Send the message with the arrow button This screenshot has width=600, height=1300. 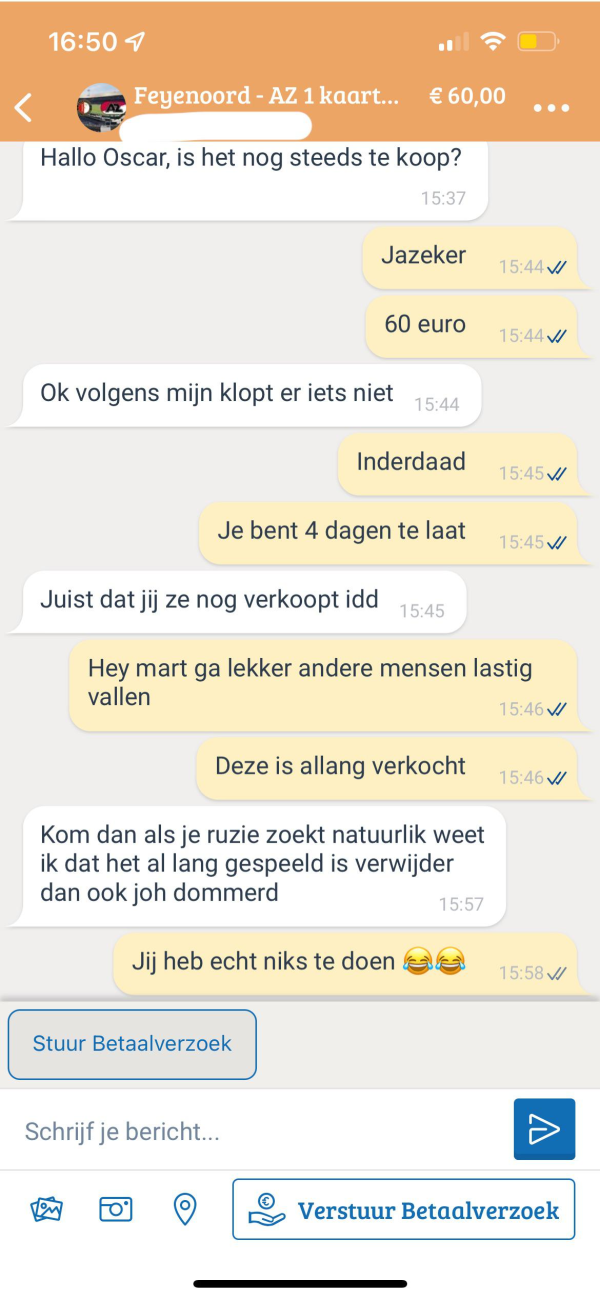coord(544,1129)
